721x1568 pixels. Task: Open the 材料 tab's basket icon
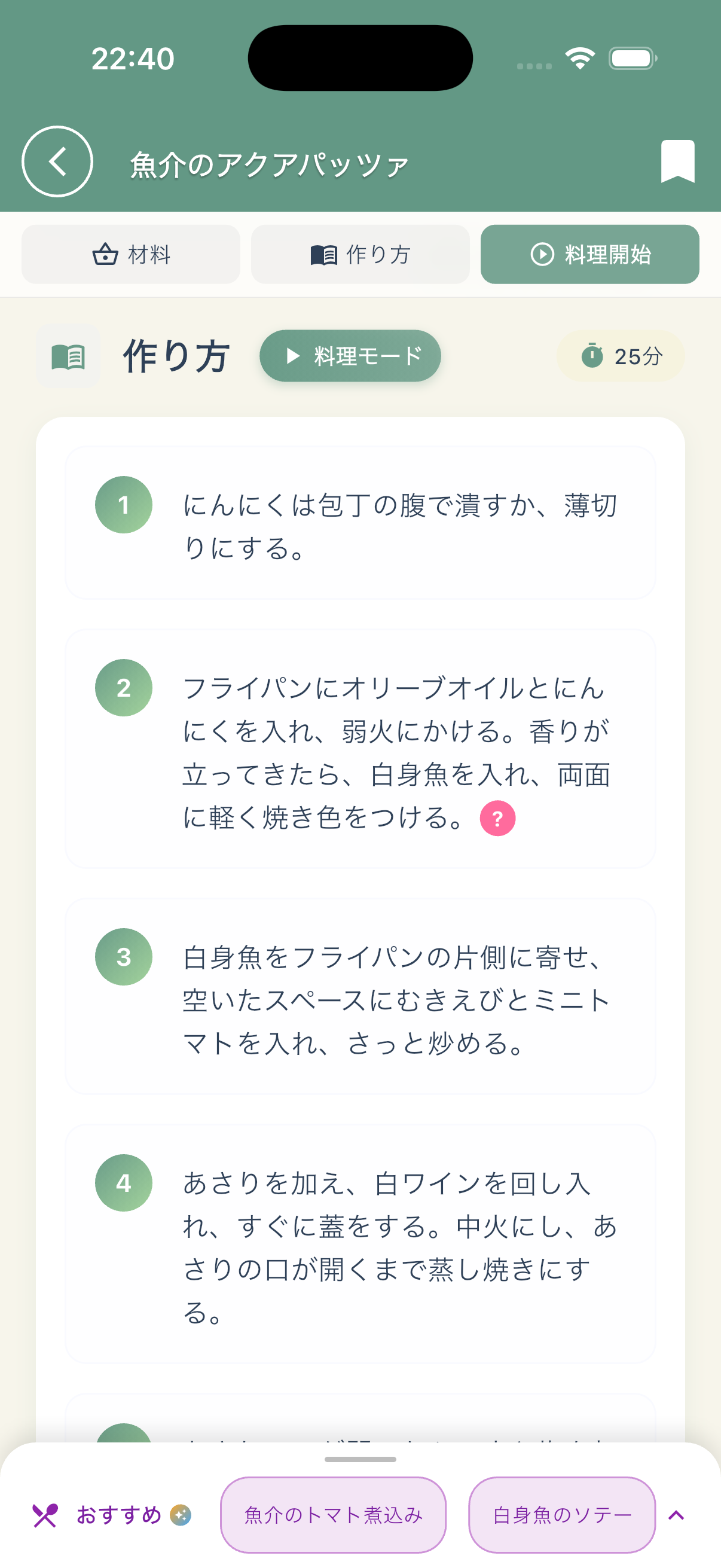click(x=105, y=254)
